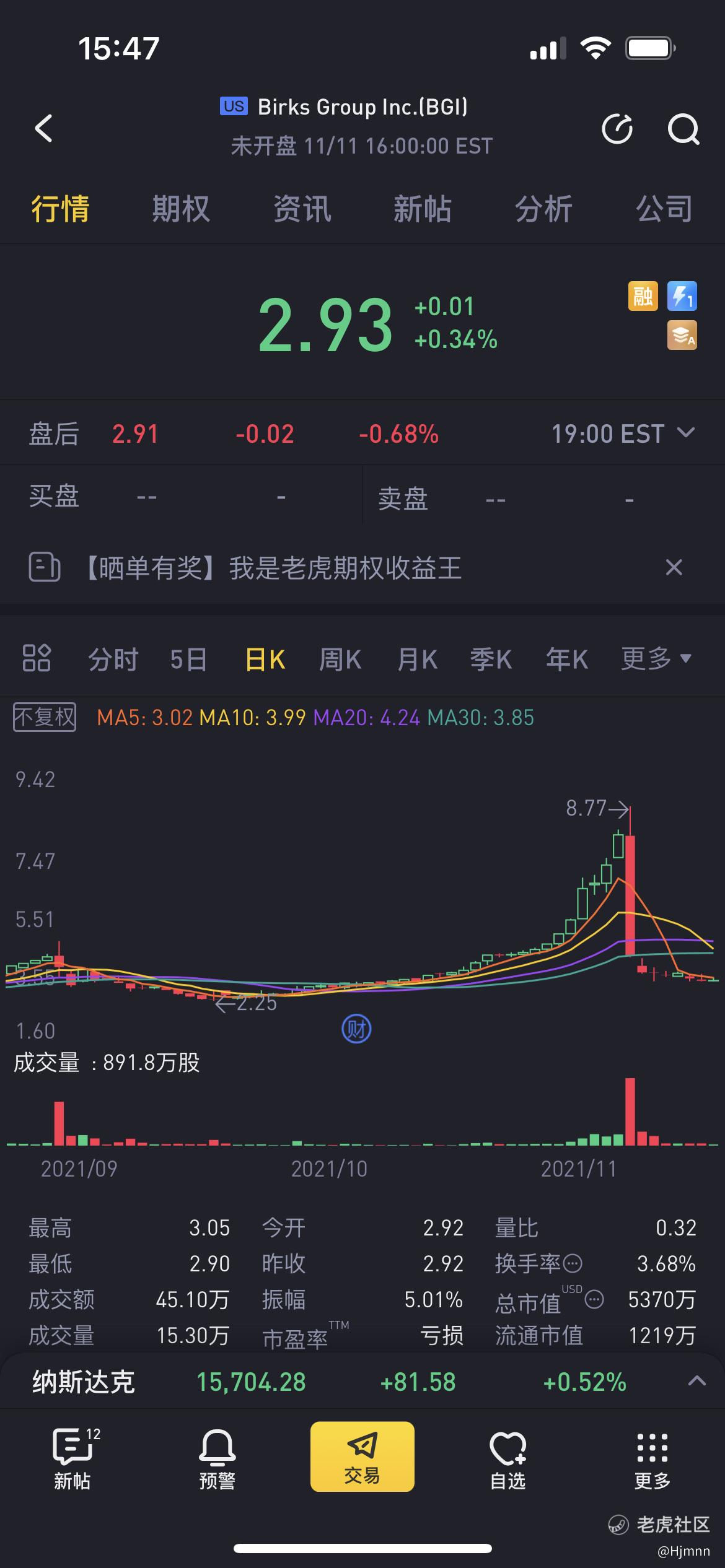Switch to the 期权 tab
This screenshot has width=725, height=1568.
(181, 208)
